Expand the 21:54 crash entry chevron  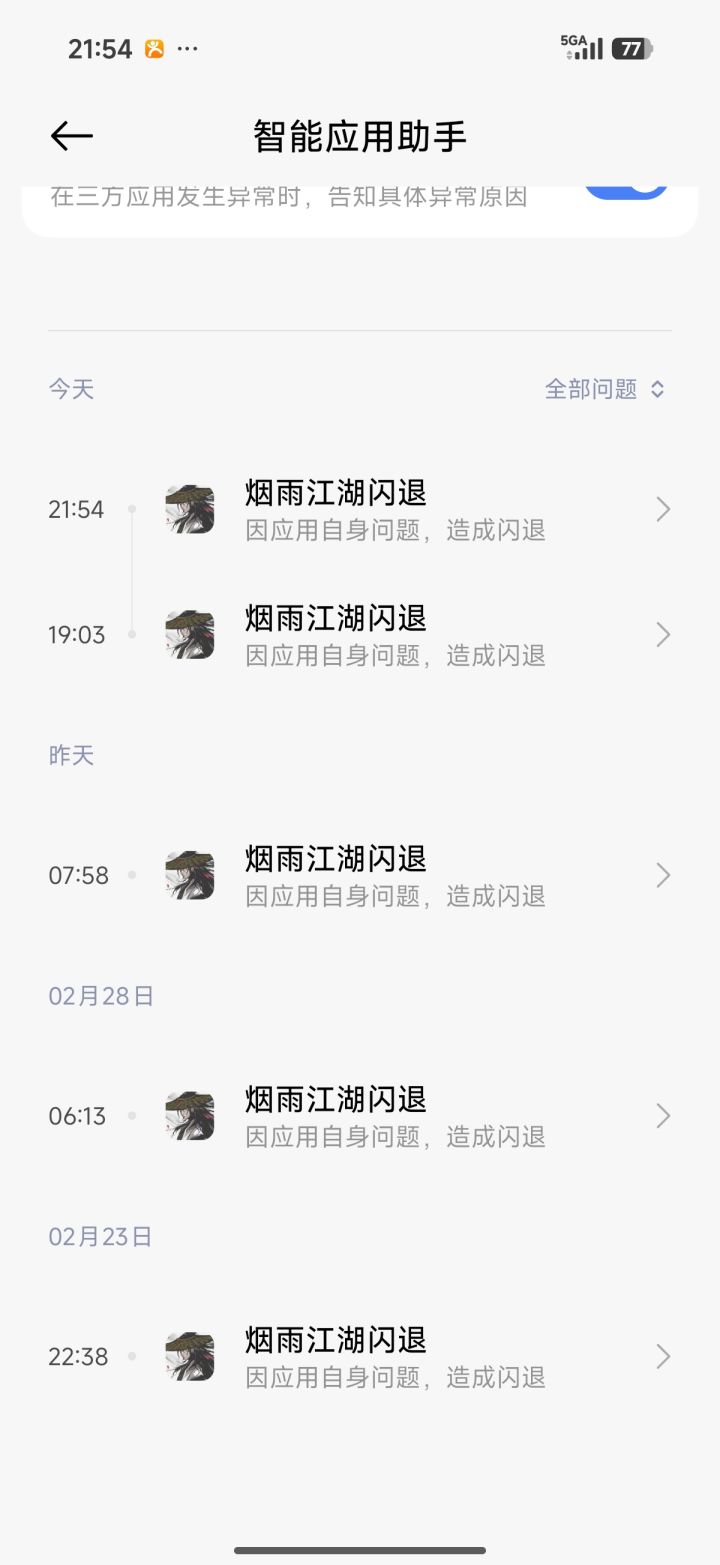click(662, 509)
